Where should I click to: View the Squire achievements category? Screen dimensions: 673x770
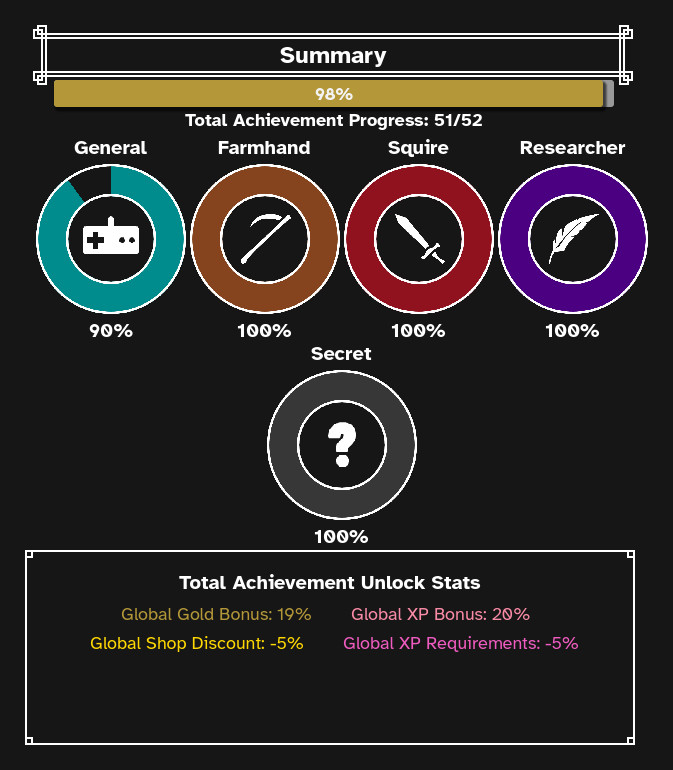(419, 239)
